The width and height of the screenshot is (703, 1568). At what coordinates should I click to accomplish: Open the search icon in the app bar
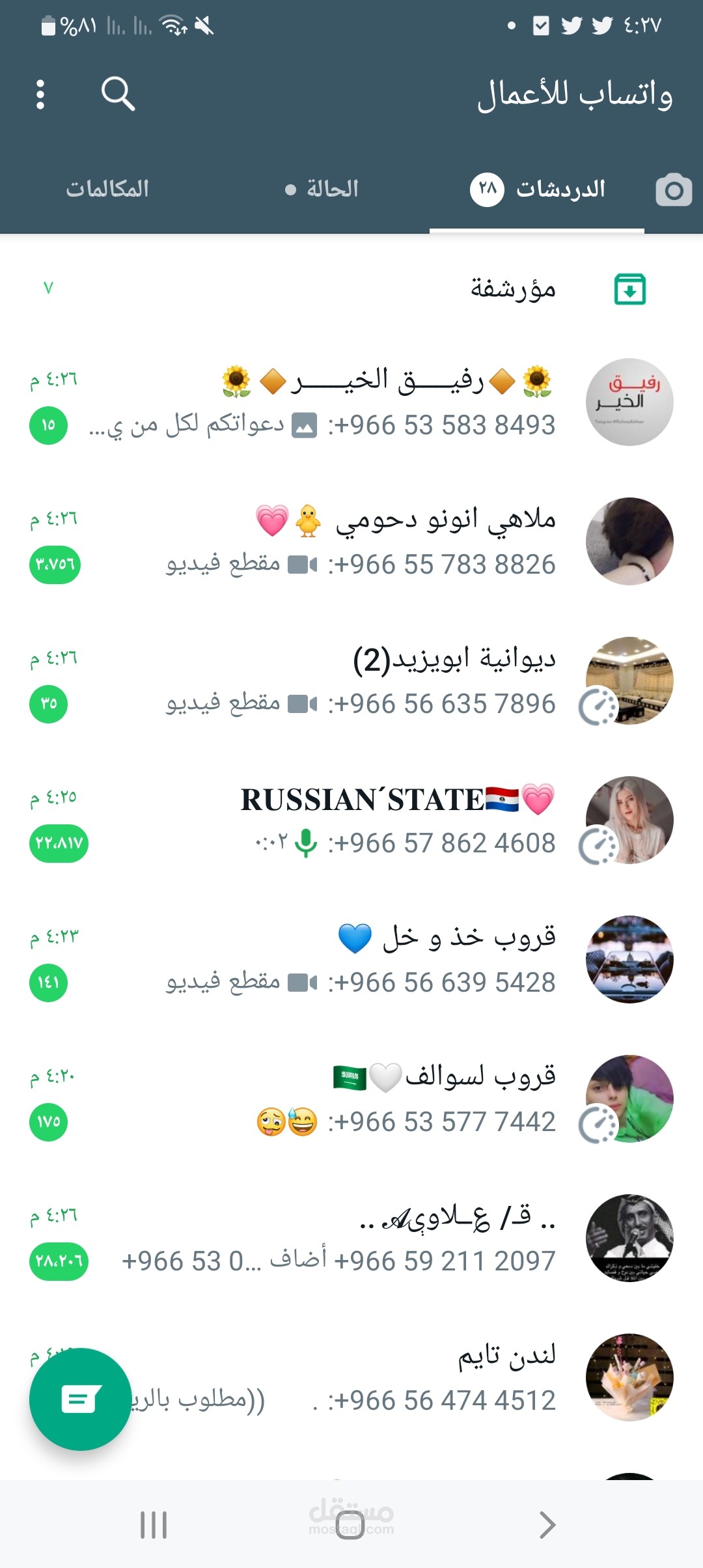pyautogui.click(x=118, y=94)
